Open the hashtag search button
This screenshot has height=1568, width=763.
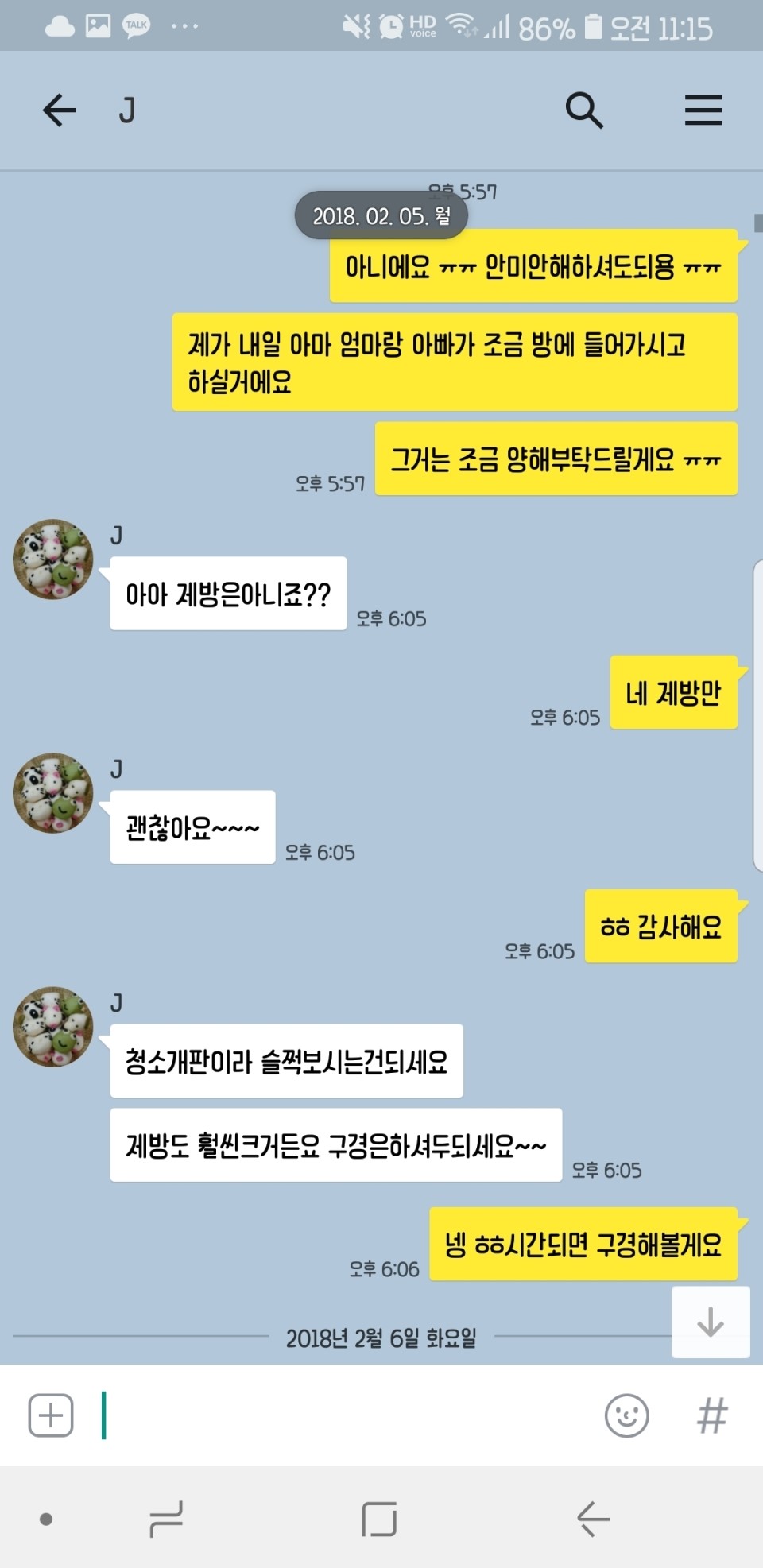[711, 1415]
